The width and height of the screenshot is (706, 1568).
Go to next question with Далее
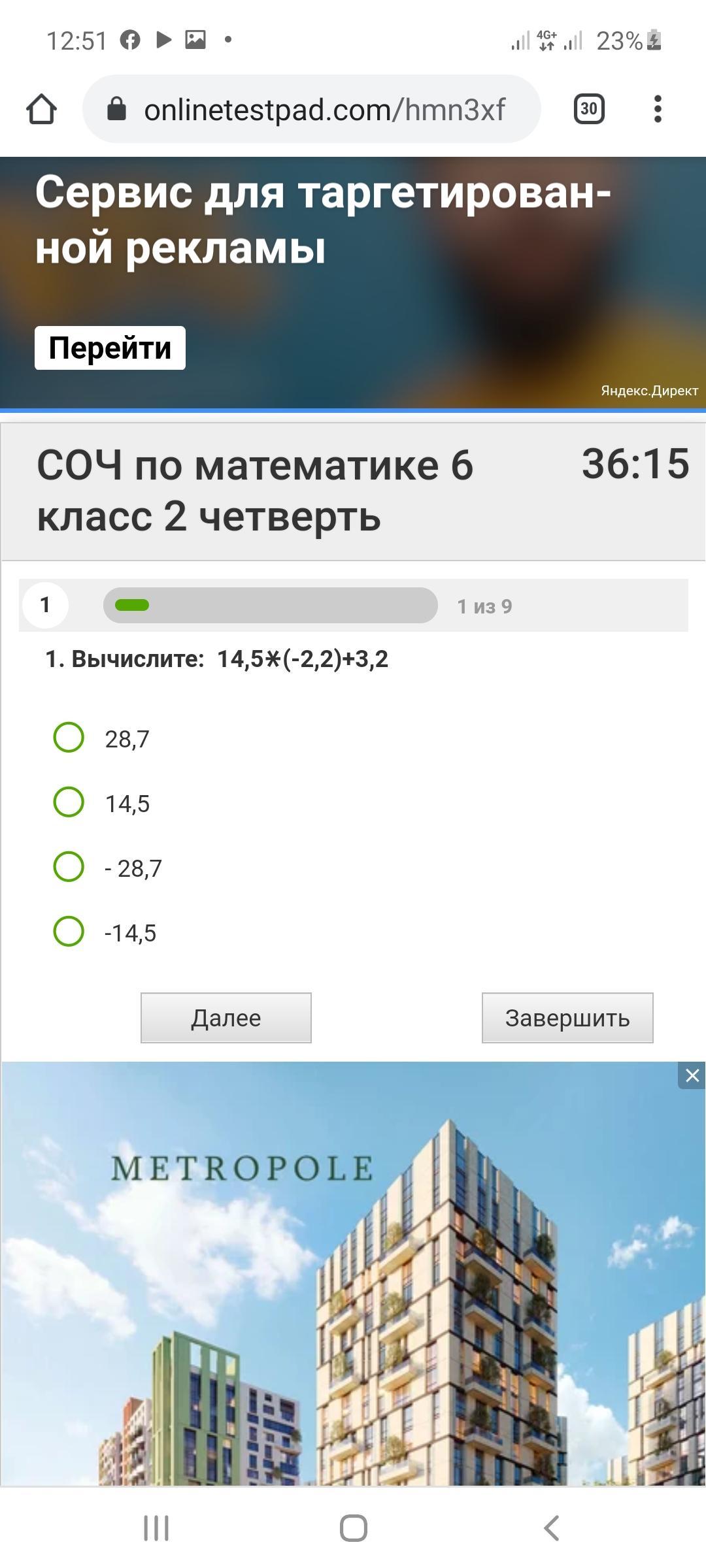pos(226,1018)
